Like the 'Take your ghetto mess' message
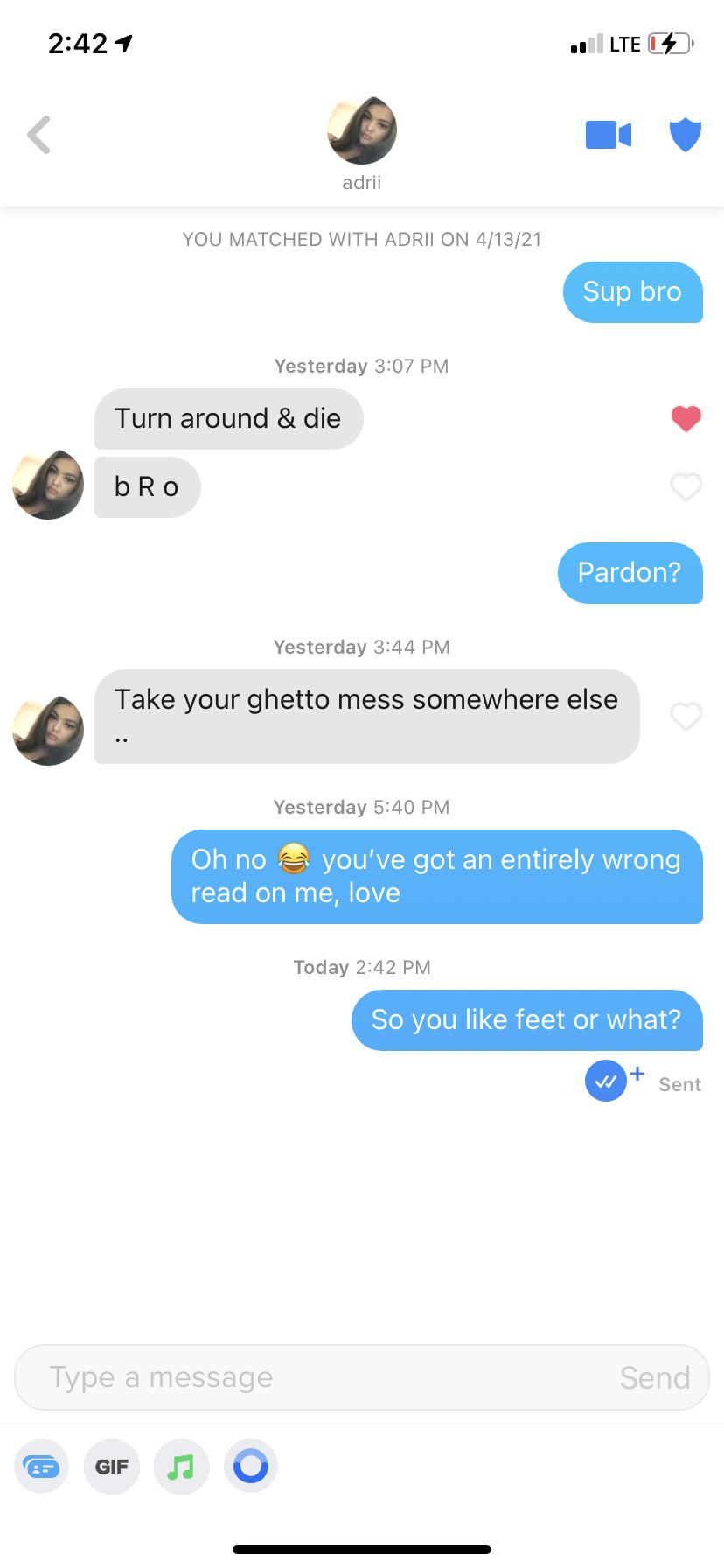This screenshot has width=724, height=1568. (x=686, y=717)
